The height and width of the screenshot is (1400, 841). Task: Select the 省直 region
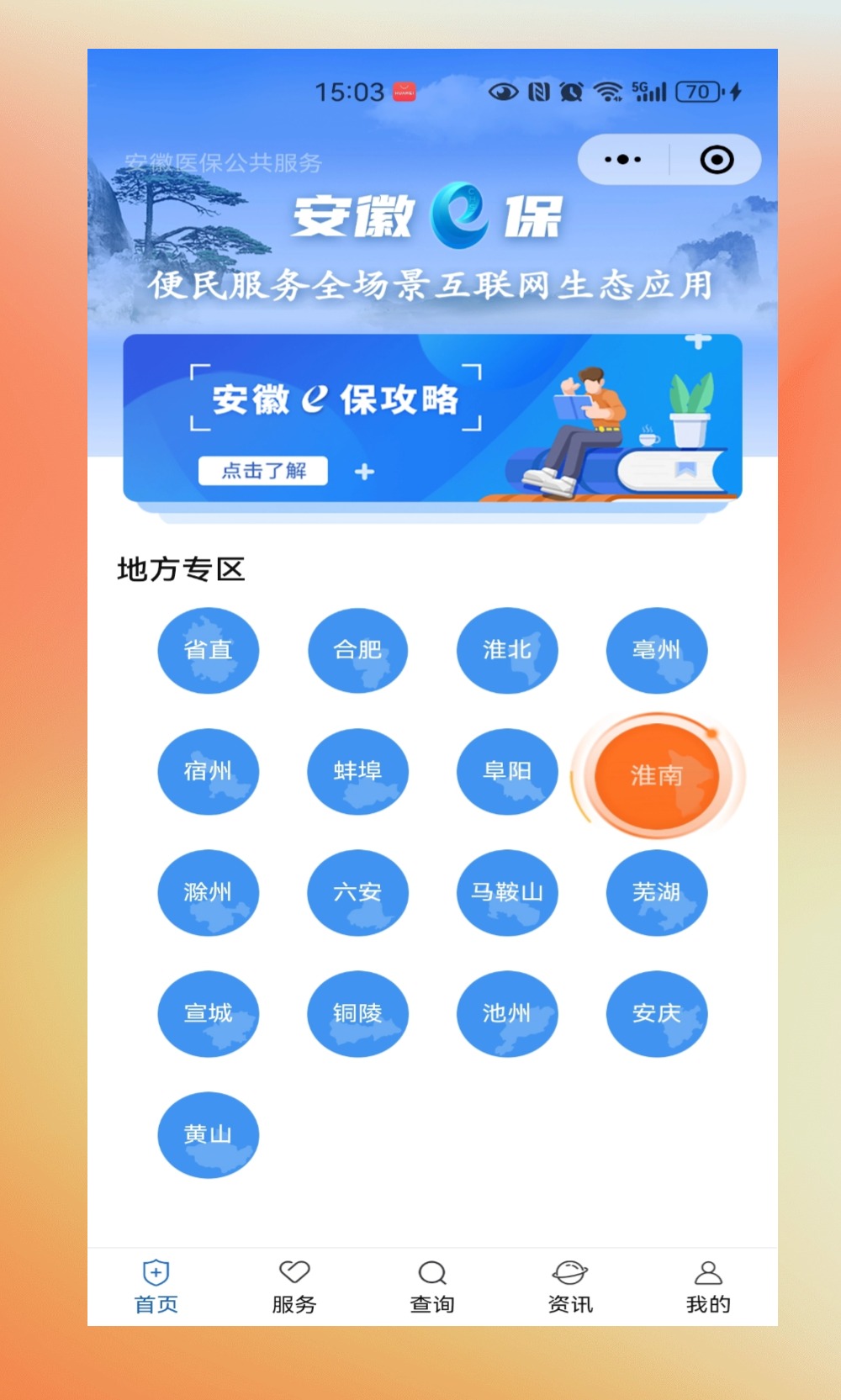click(208, 650)
